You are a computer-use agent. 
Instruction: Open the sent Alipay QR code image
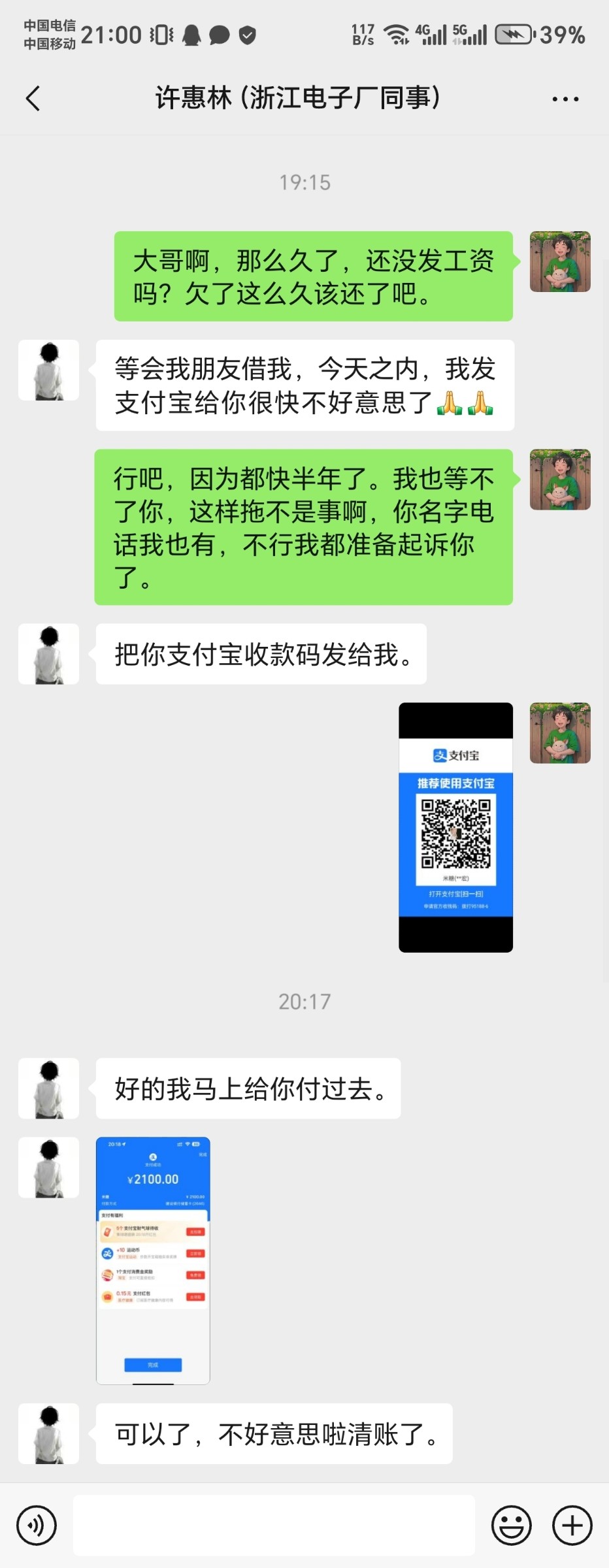click(455, 827)
